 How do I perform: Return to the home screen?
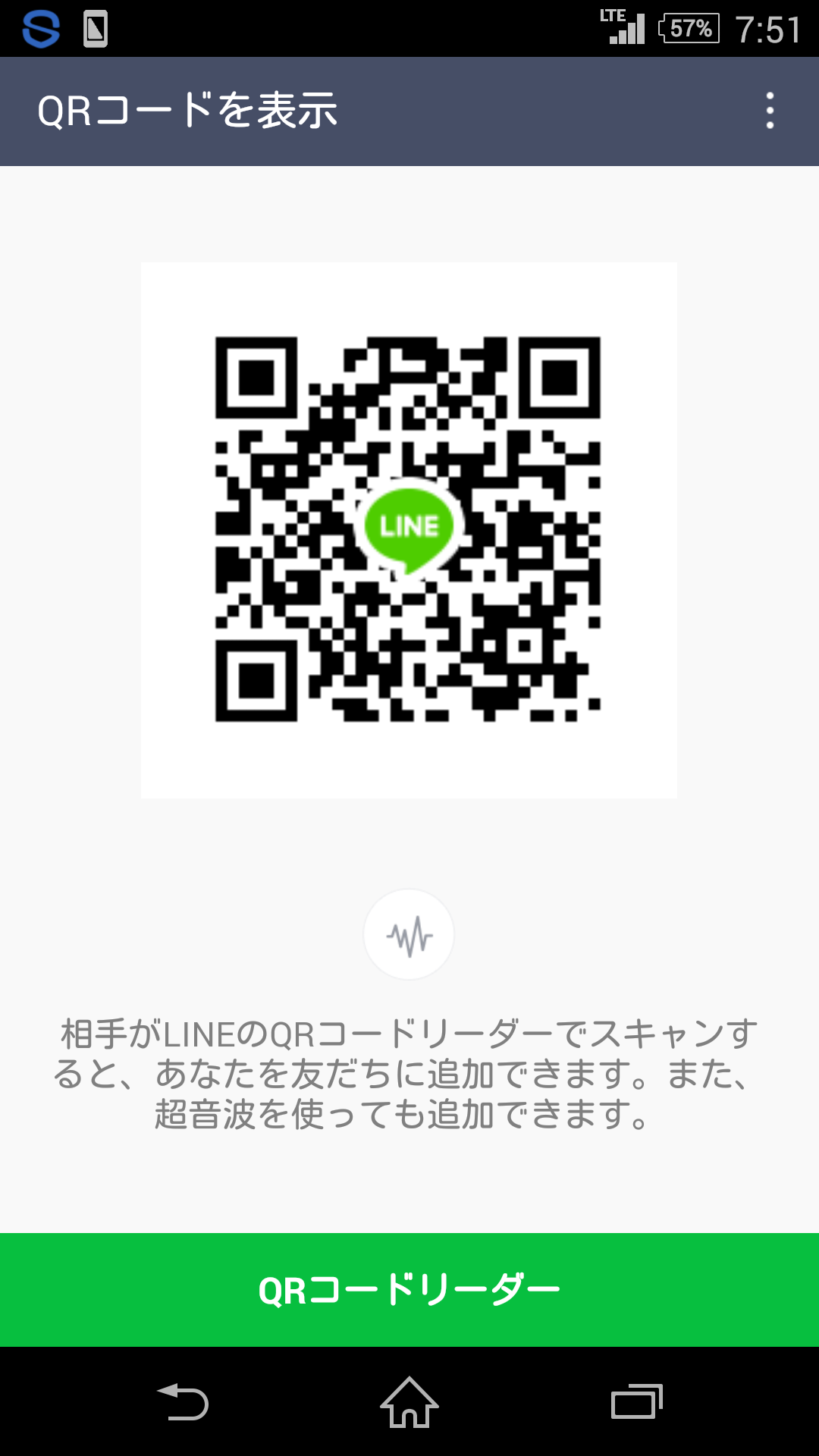pos(409,1401)
